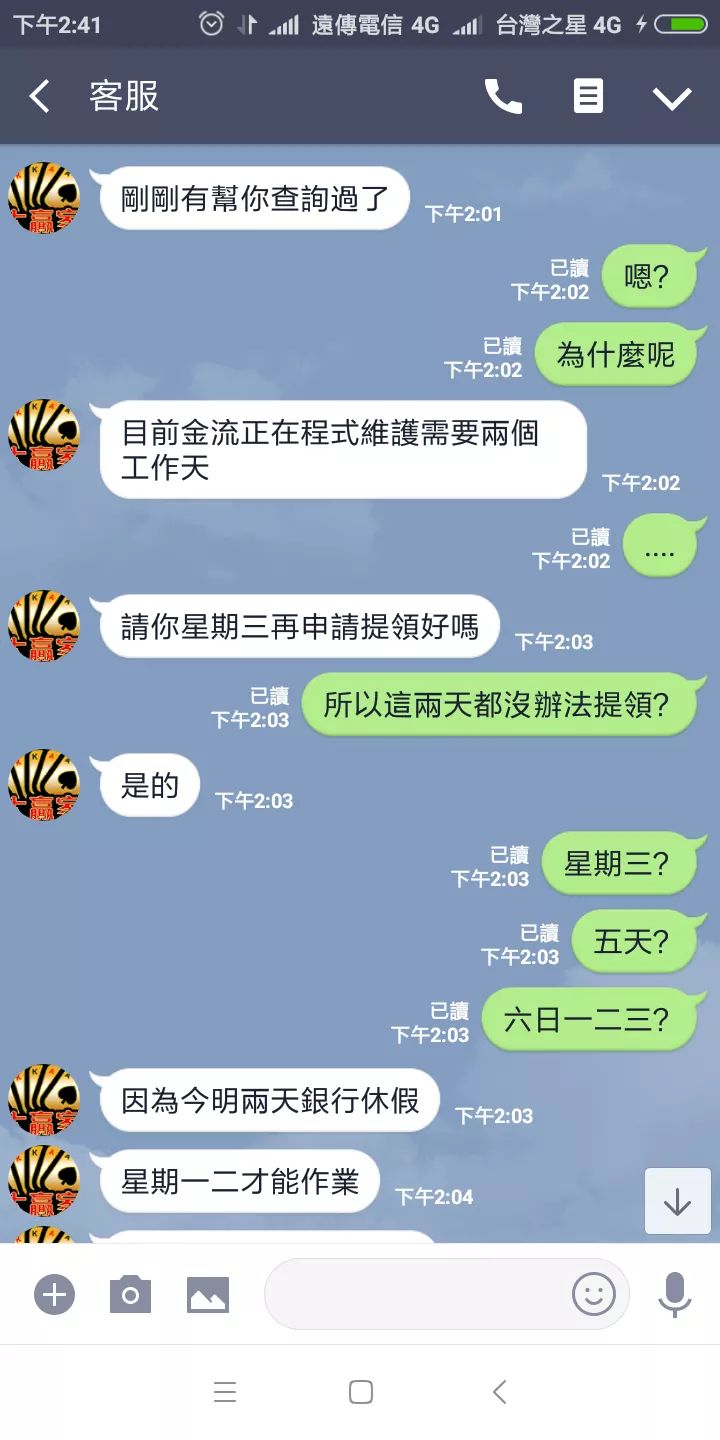720x1440 pixels.
Task: Open 客服 profile from avatar beside 剛剛有幫你查詢過了
Action: tap(44, 198)
